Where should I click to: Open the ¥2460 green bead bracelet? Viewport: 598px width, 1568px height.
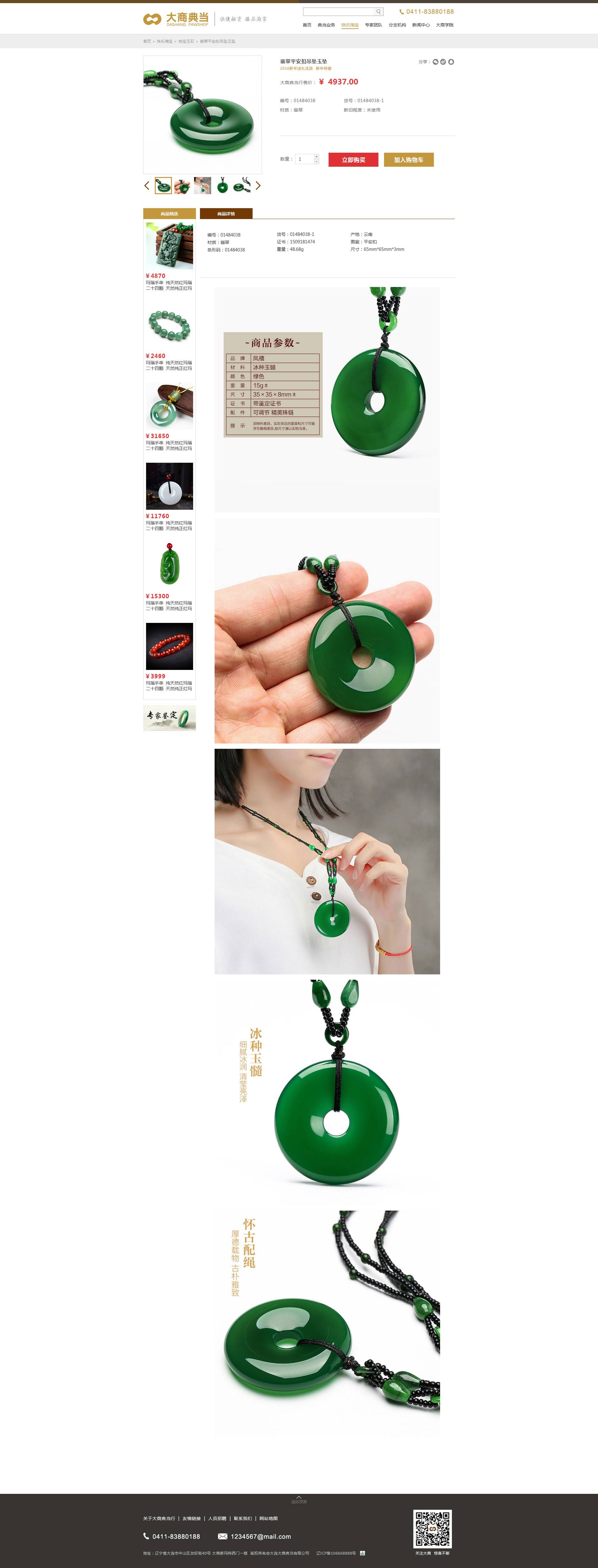(169, 326)
